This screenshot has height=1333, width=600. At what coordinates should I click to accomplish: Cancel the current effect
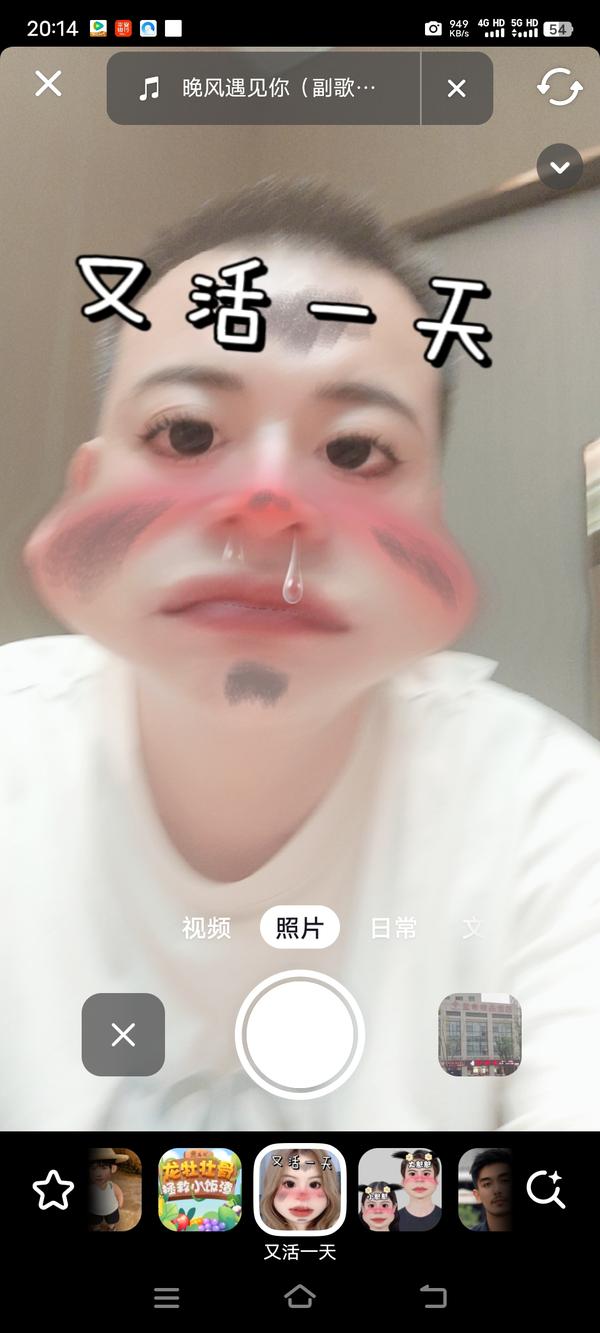click(123, 1034)
